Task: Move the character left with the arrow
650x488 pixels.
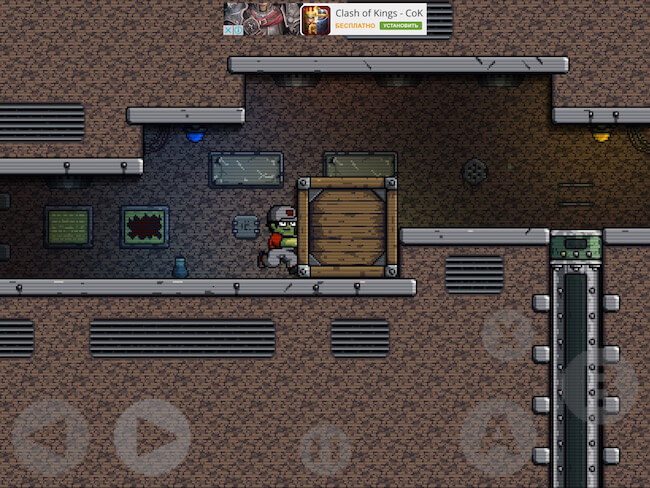Action: point(51,437)
